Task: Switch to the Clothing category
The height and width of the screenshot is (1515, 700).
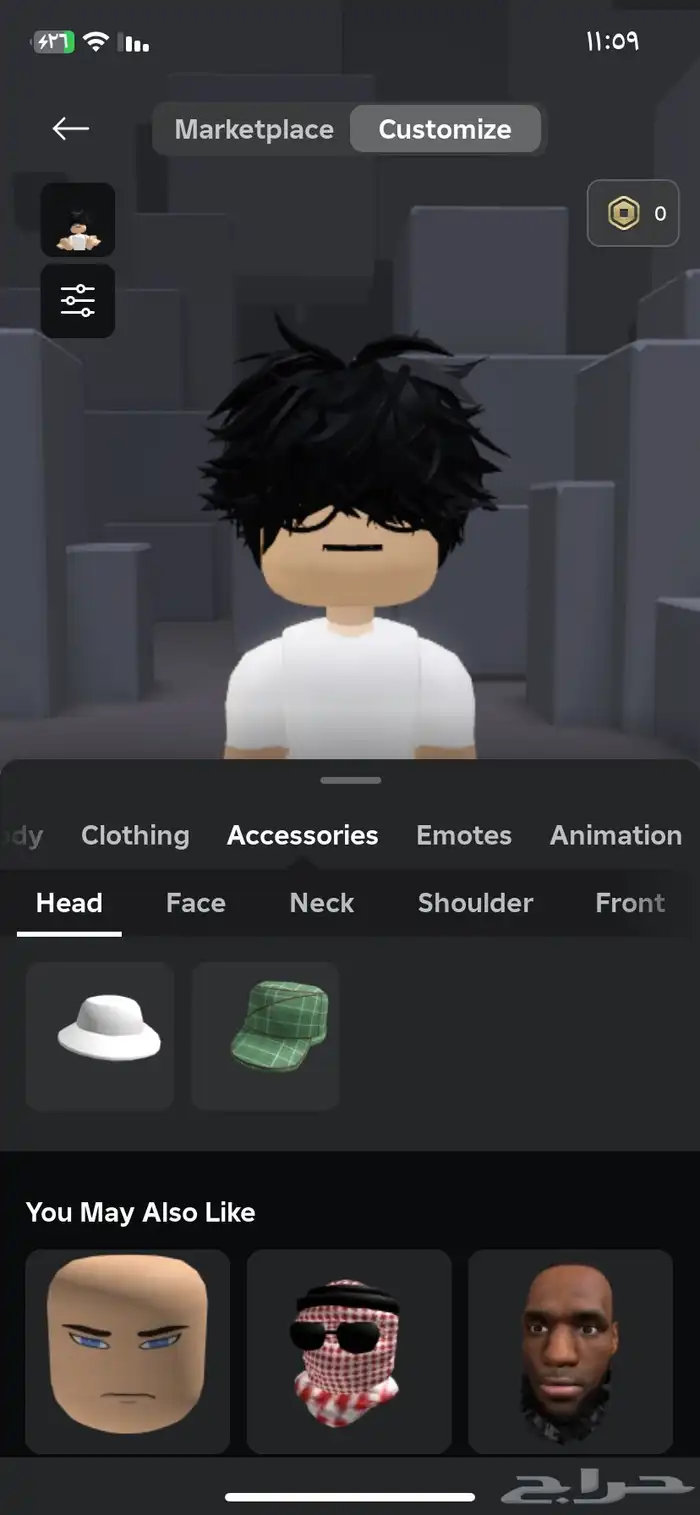Action: pos(135,835)
